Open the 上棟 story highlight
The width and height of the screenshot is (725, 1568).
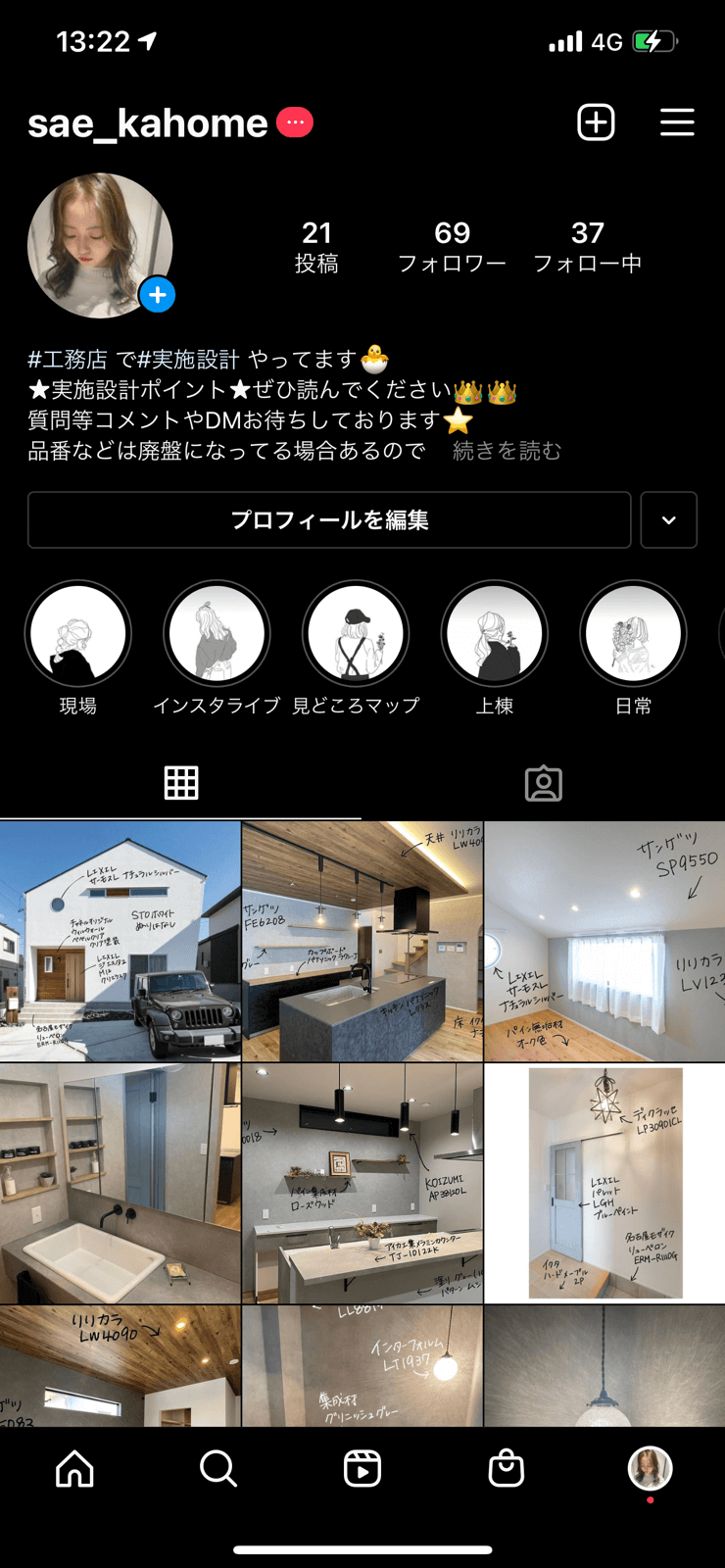pyautogui.click(x=495, y=634)
